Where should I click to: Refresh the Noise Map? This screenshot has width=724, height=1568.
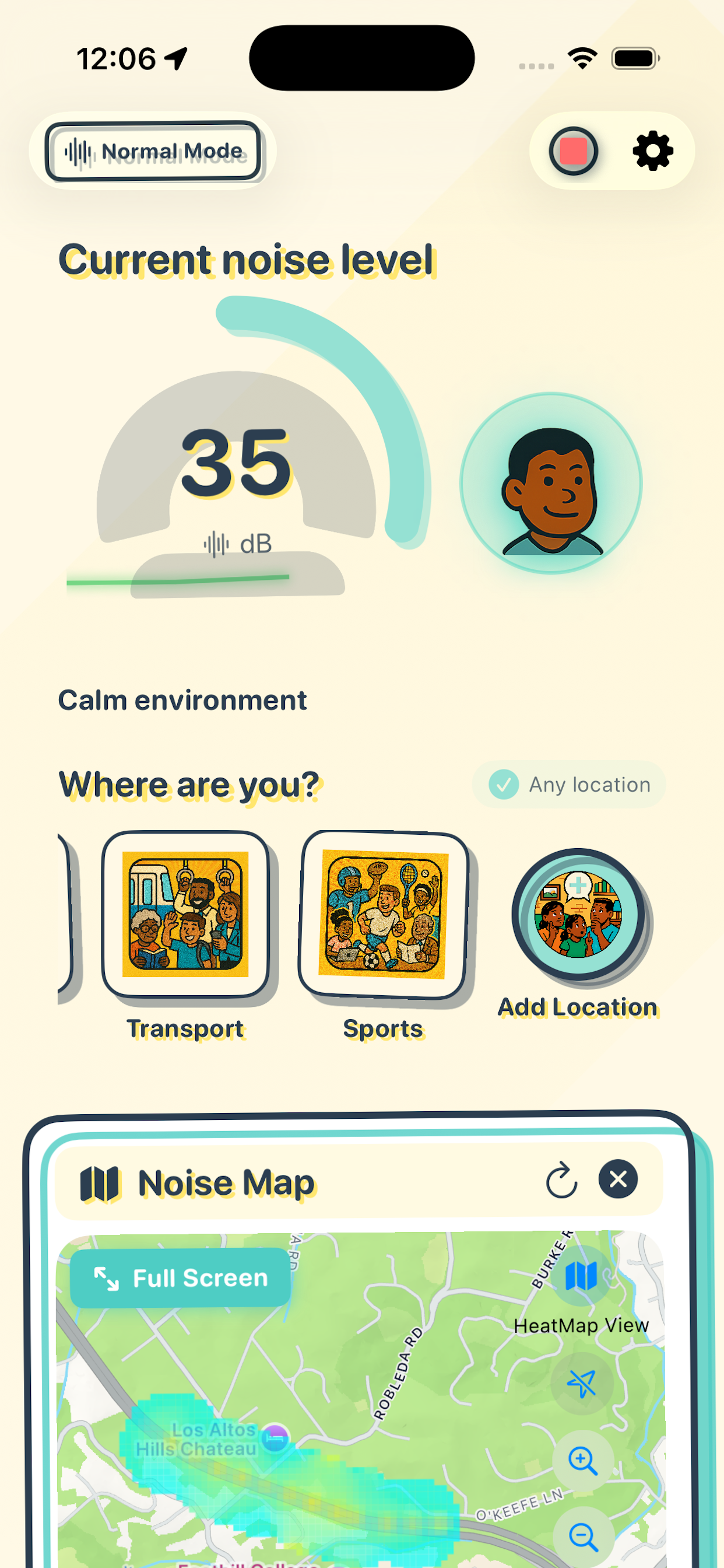tap(561, 1179)
